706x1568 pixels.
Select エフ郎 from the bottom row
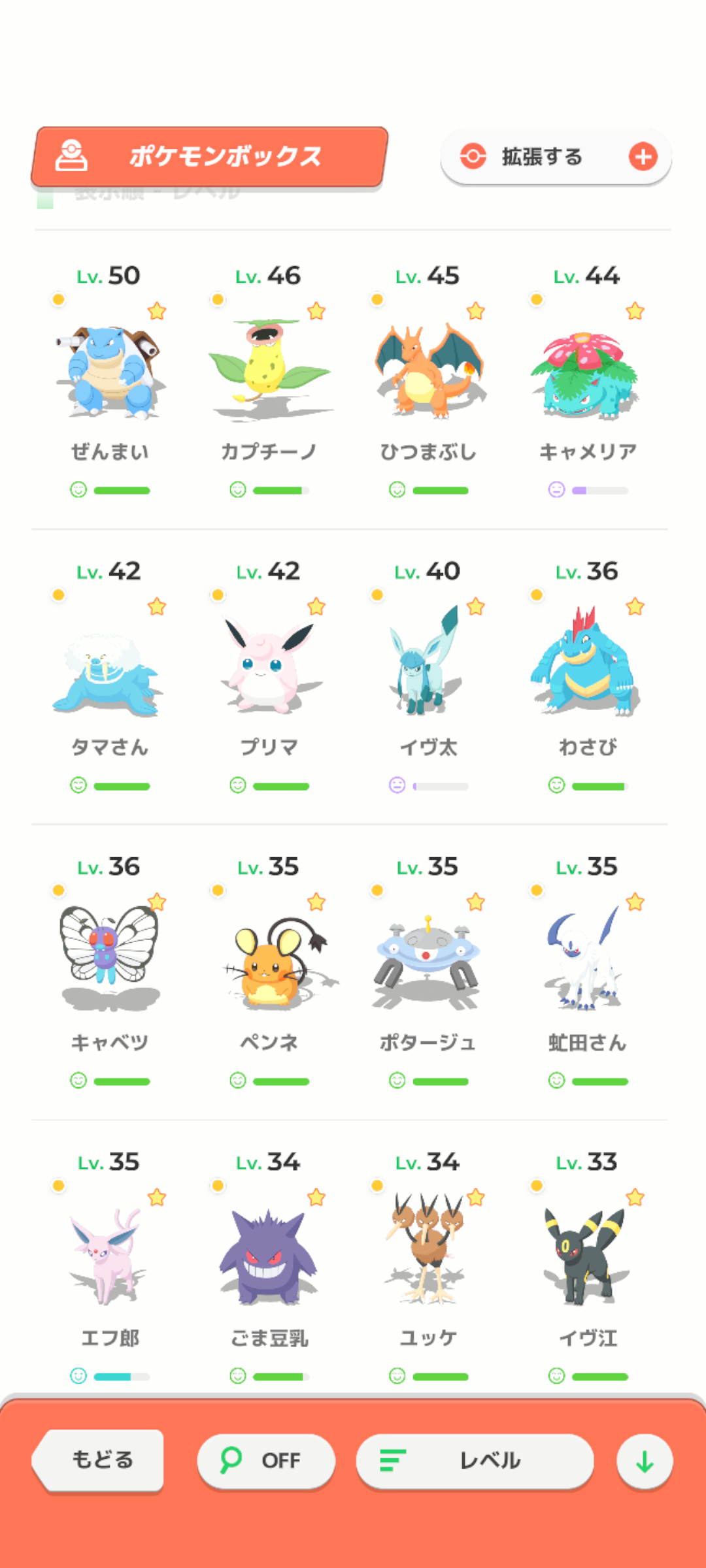click(109, 1257)
